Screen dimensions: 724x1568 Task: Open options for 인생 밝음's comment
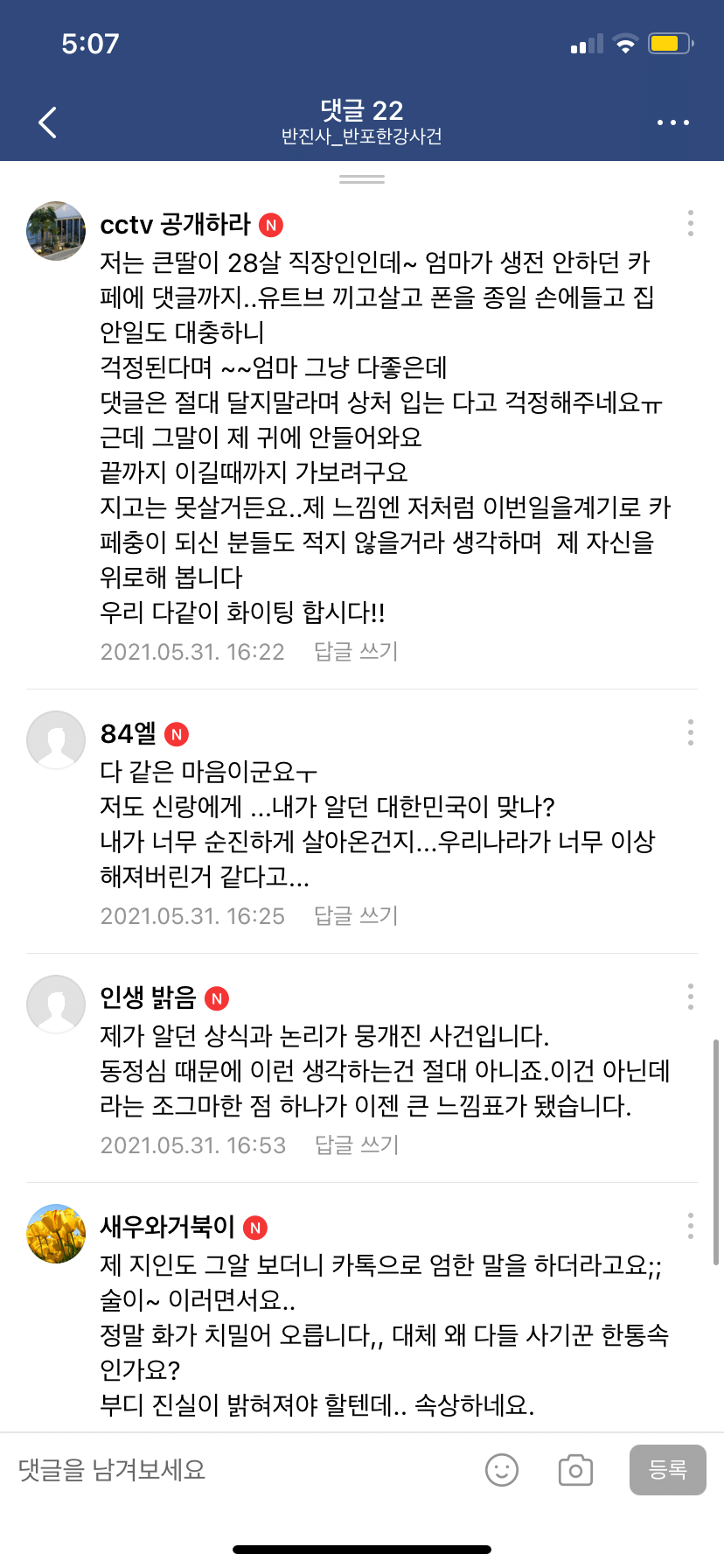click(x=690, y=997)
